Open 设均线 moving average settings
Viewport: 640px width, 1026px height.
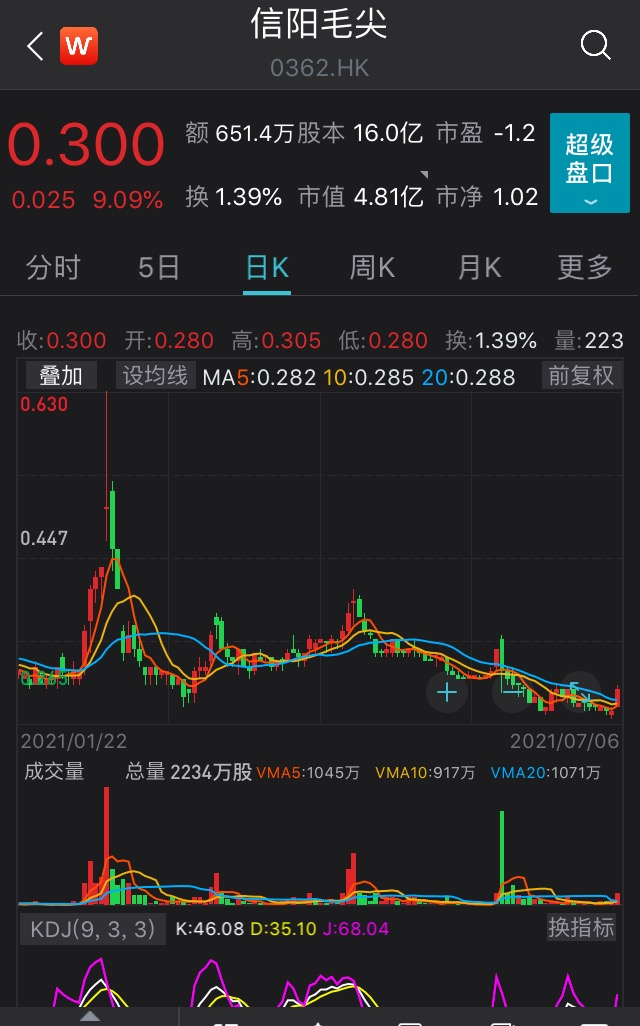[x=155, y=376]
